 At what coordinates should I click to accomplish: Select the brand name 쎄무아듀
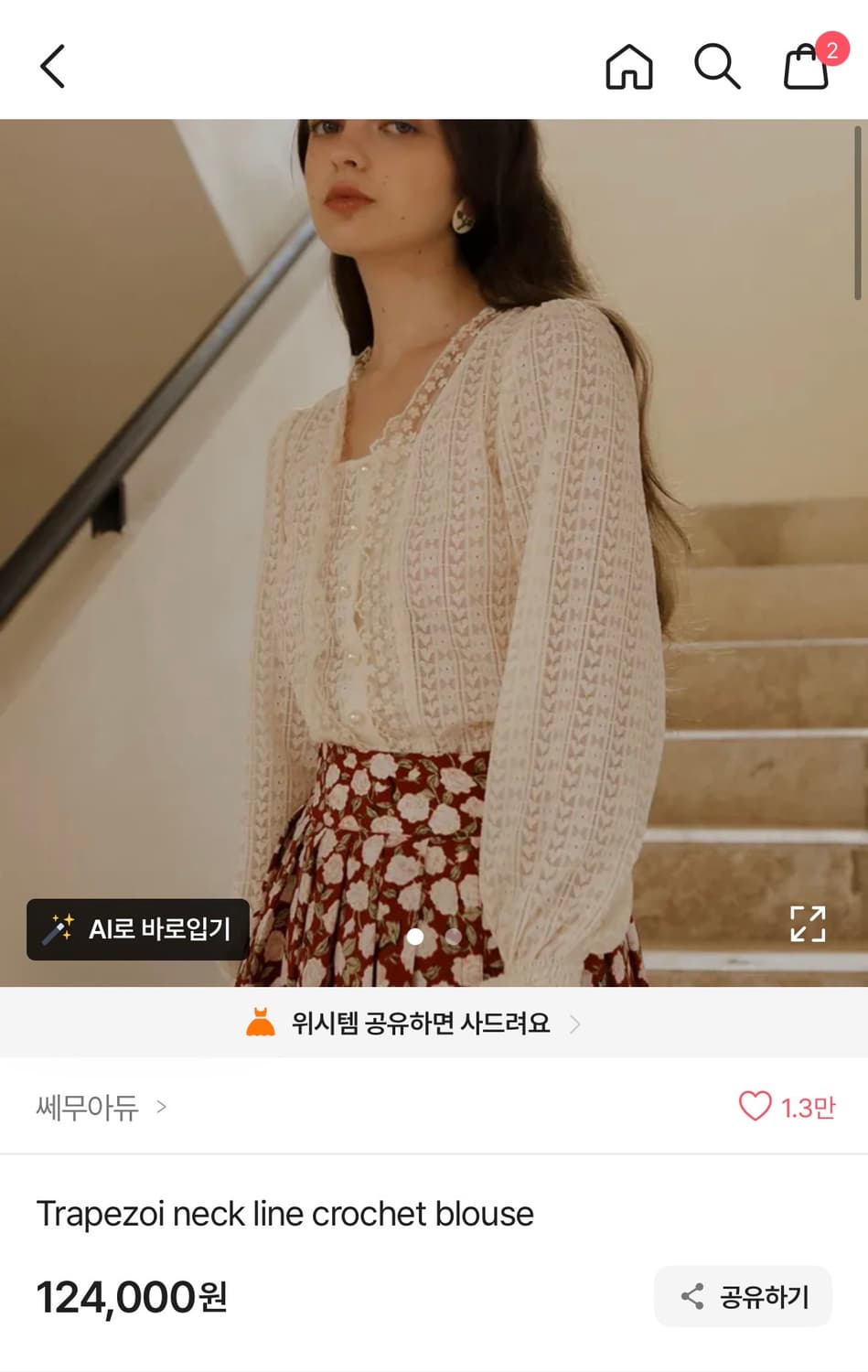tap(85, 1107)
